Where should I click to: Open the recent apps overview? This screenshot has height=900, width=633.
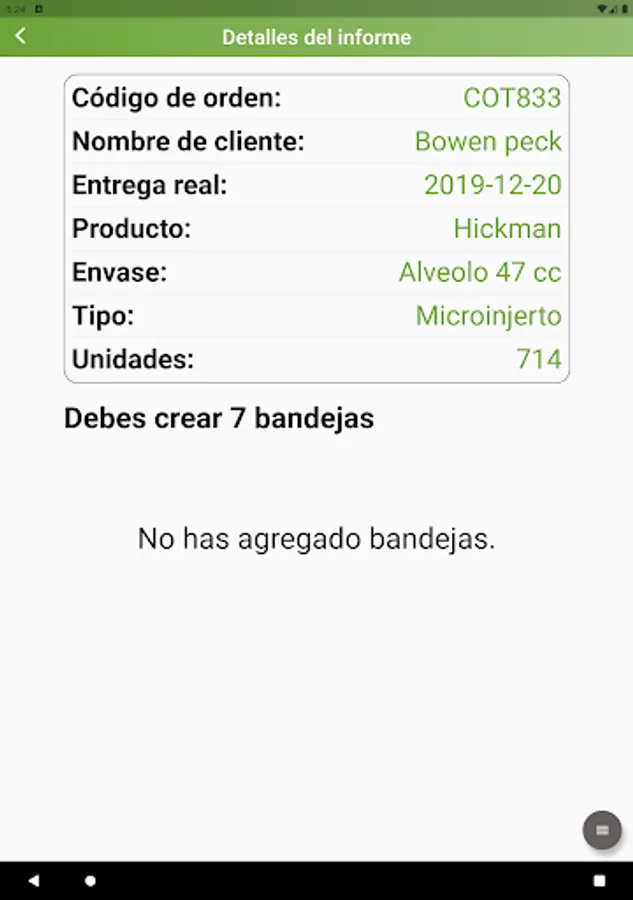pos(599,881)
